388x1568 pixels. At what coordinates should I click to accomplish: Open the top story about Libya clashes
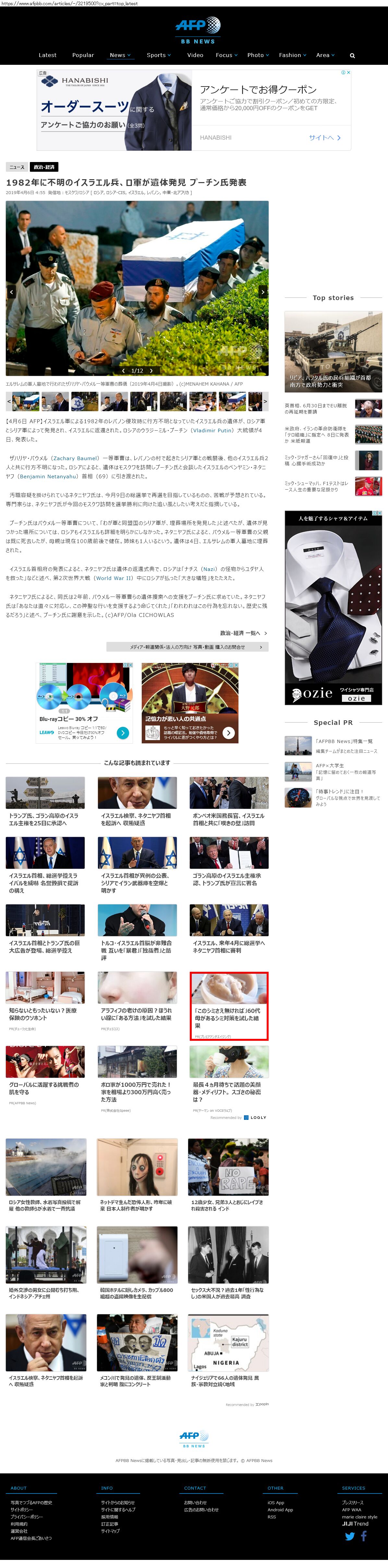(333, 351)
